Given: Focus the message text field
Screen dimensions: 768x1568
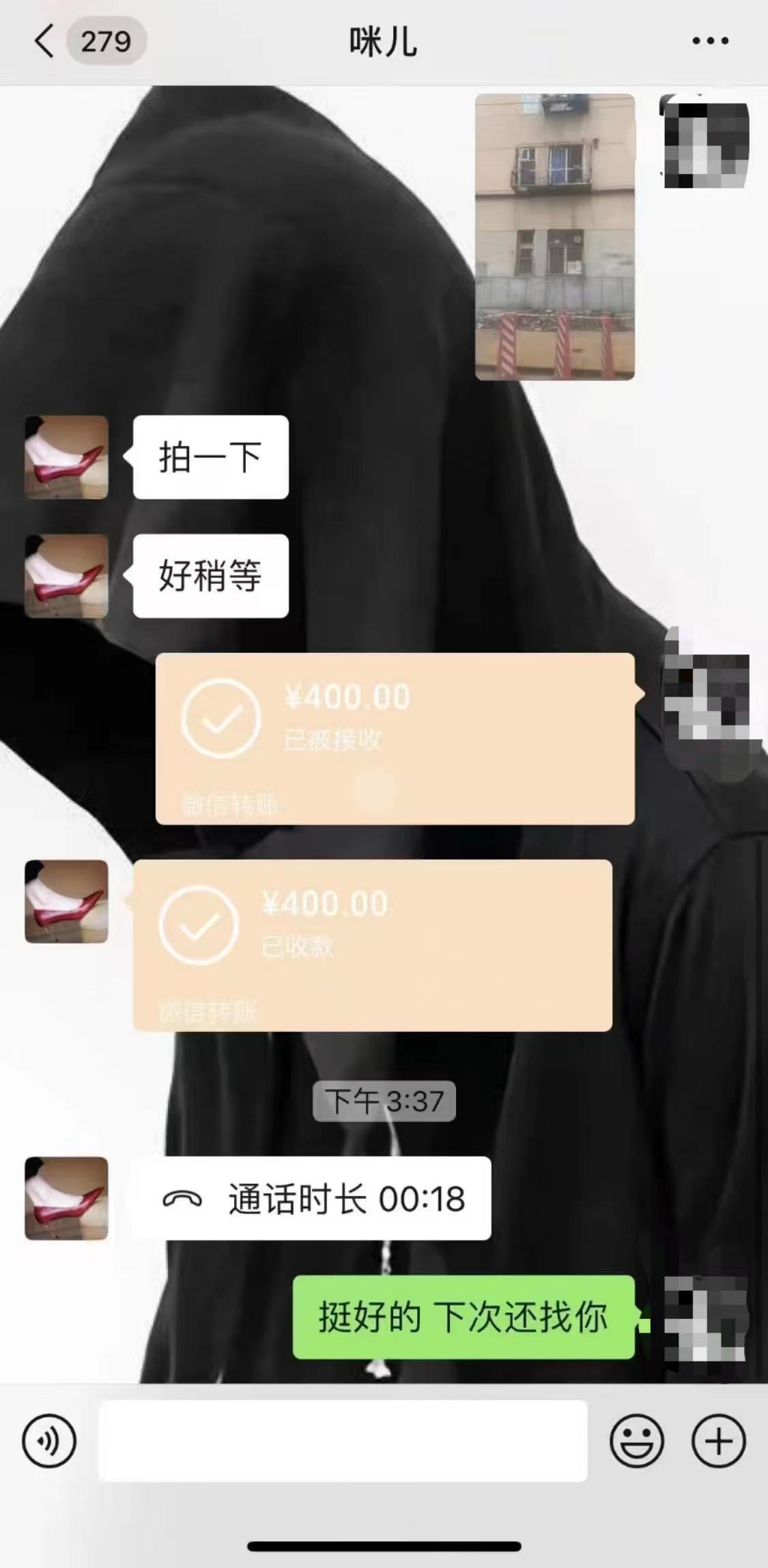Looking at the screenshot, I should coord(343,1441).
